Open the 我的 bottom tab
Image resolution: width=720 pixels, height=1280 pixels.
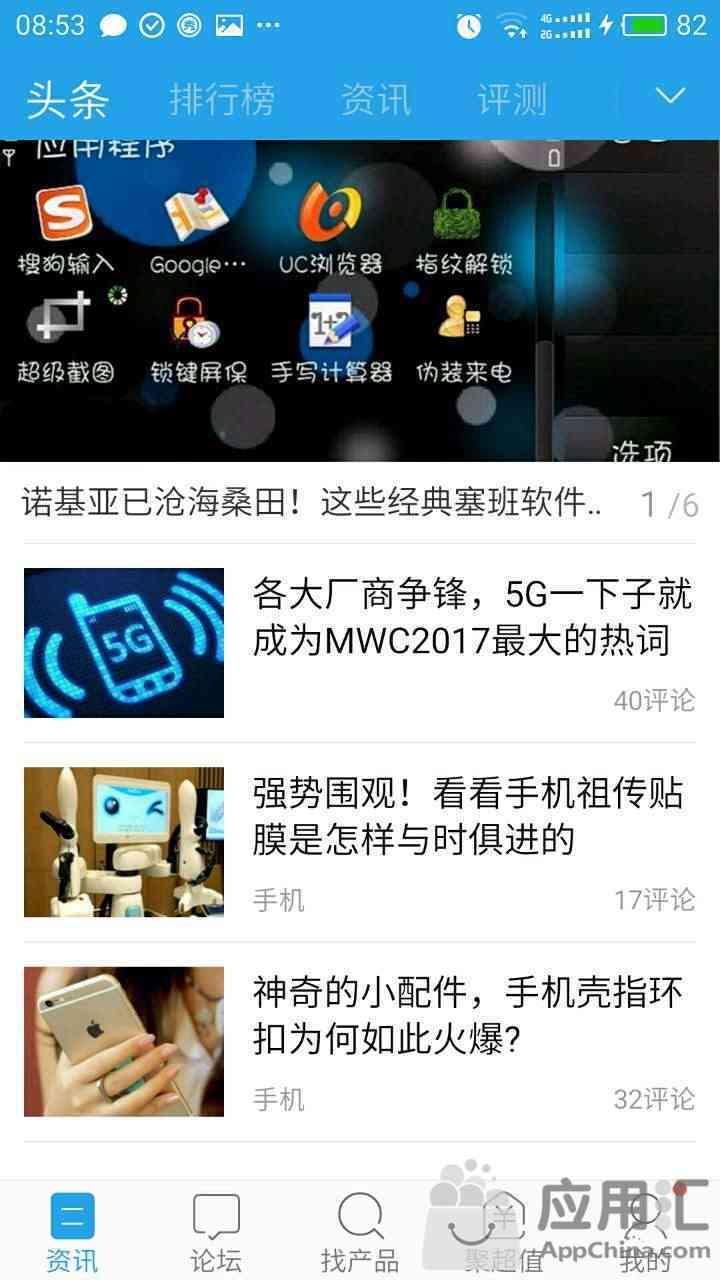point(647,1231)
